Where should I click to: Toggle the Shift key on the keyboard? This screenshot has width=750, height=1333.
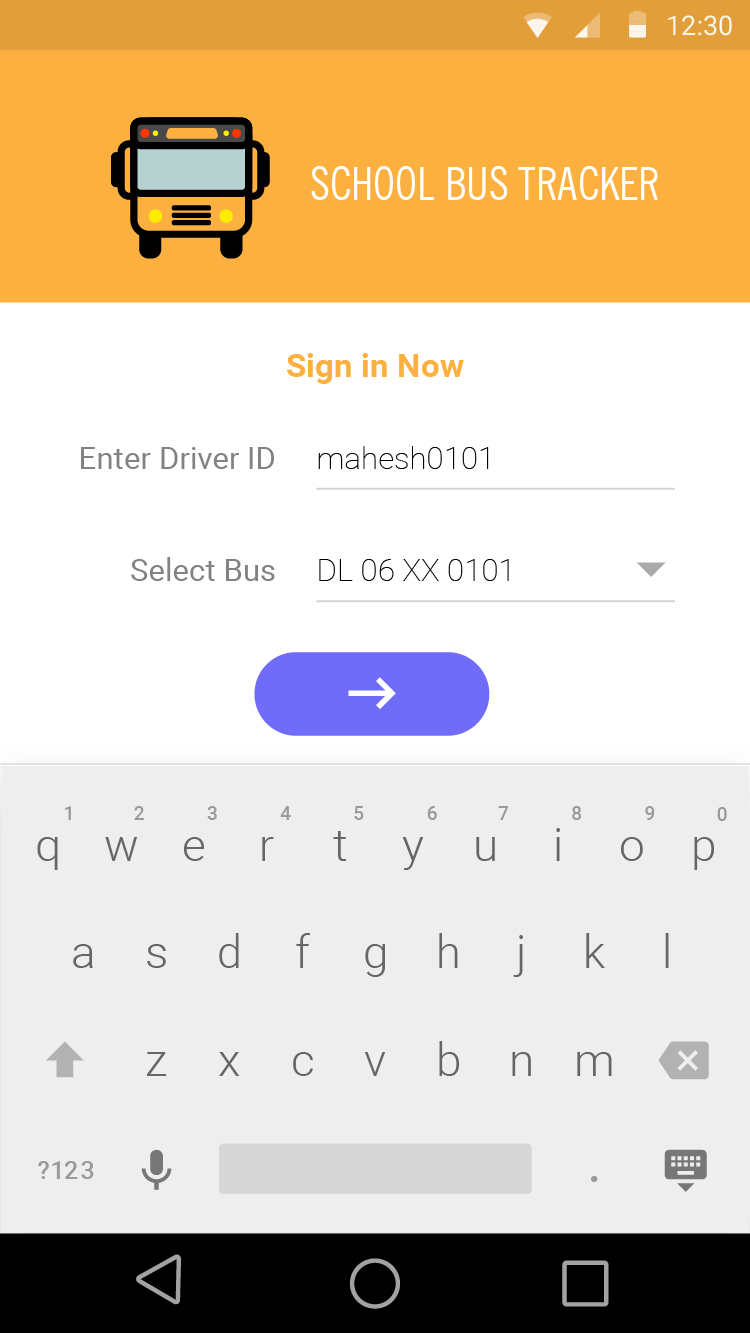tap(64, 1061)
